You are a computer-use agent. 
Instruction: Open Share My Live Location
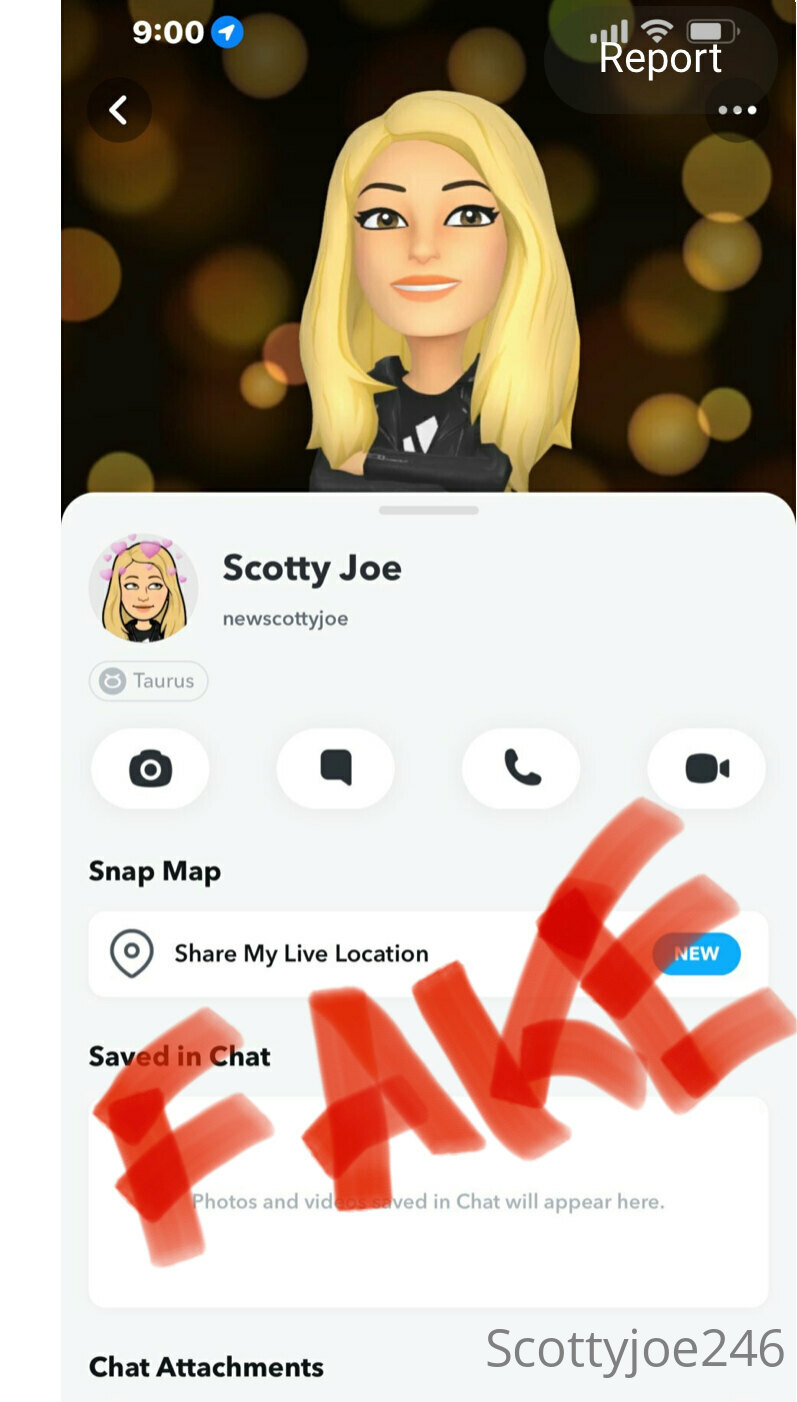(428, 954)
